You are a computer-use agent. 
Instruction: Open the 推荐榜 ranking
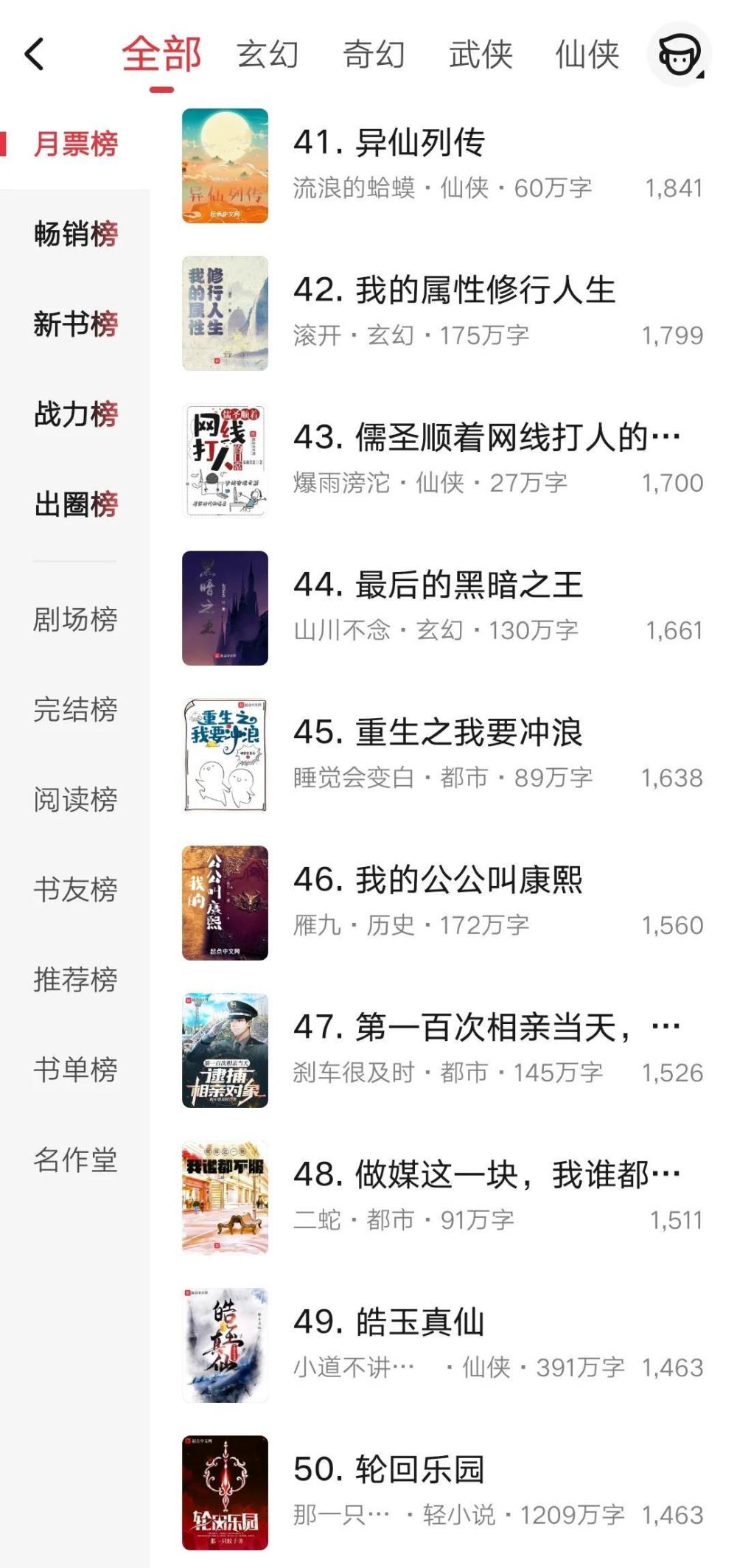pyautogui.click(x=75, y=980)
